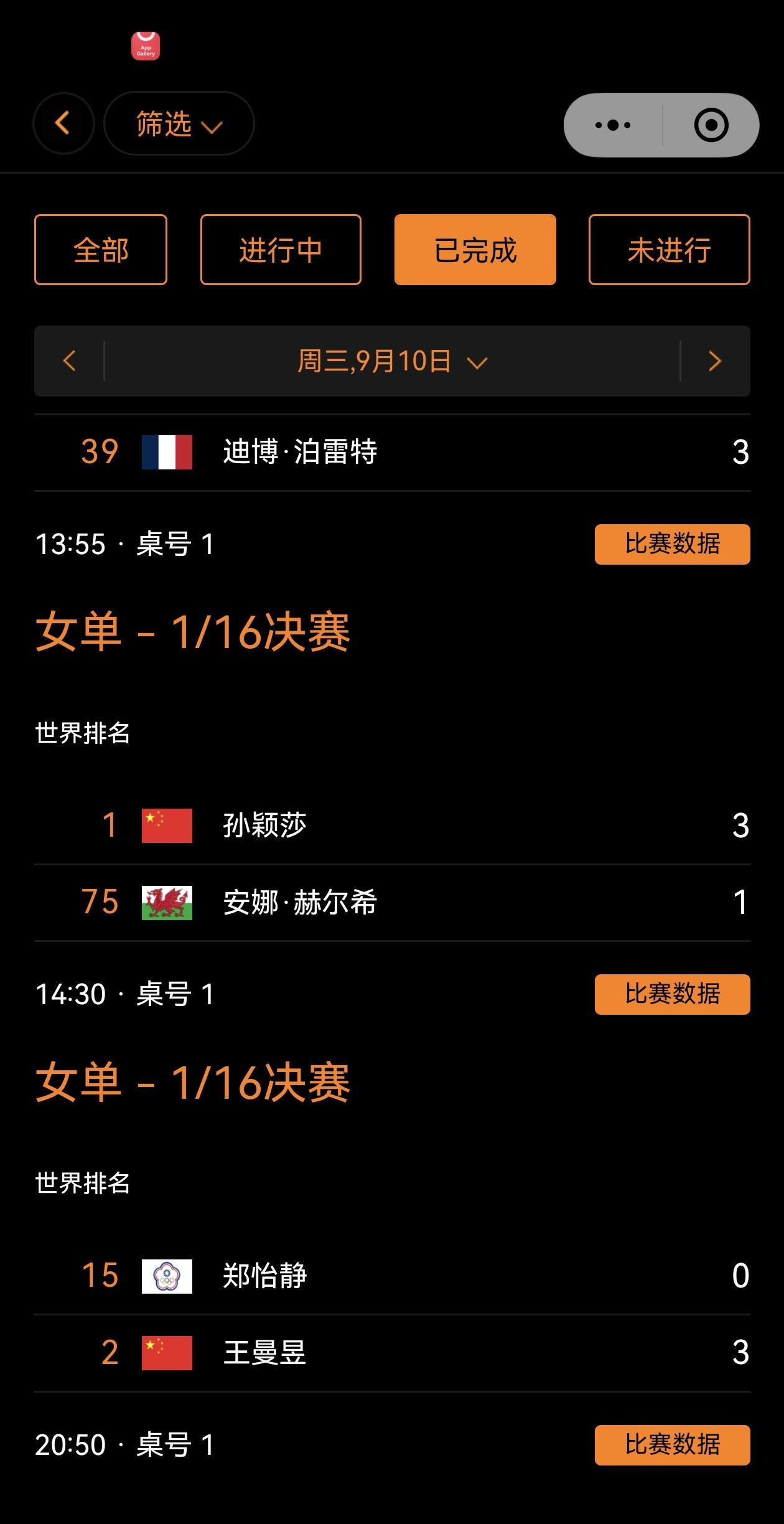Go to the next date

715,361
